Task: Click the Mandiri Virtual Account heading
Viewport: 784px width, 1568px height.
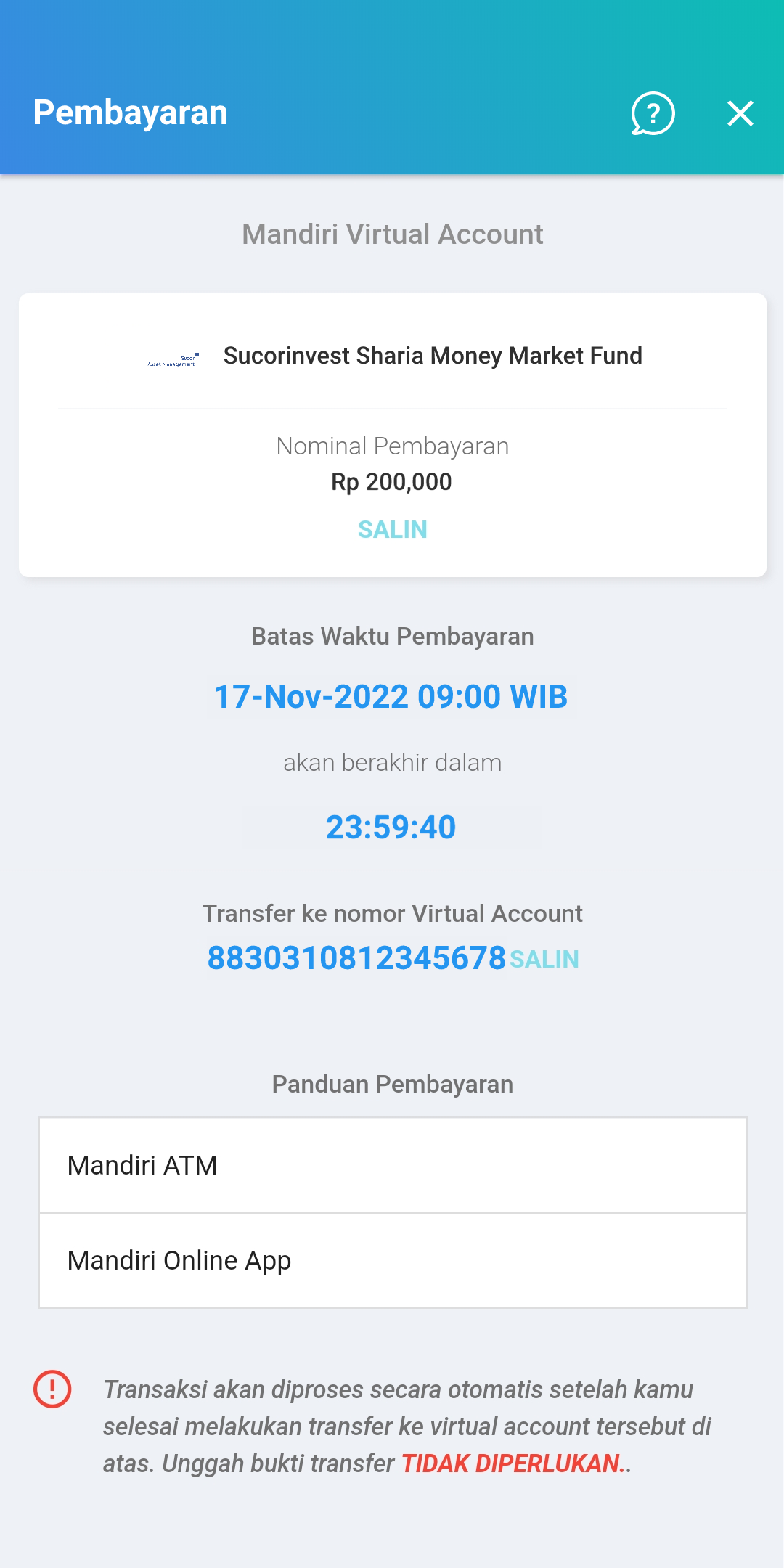Action: [392, 234]
